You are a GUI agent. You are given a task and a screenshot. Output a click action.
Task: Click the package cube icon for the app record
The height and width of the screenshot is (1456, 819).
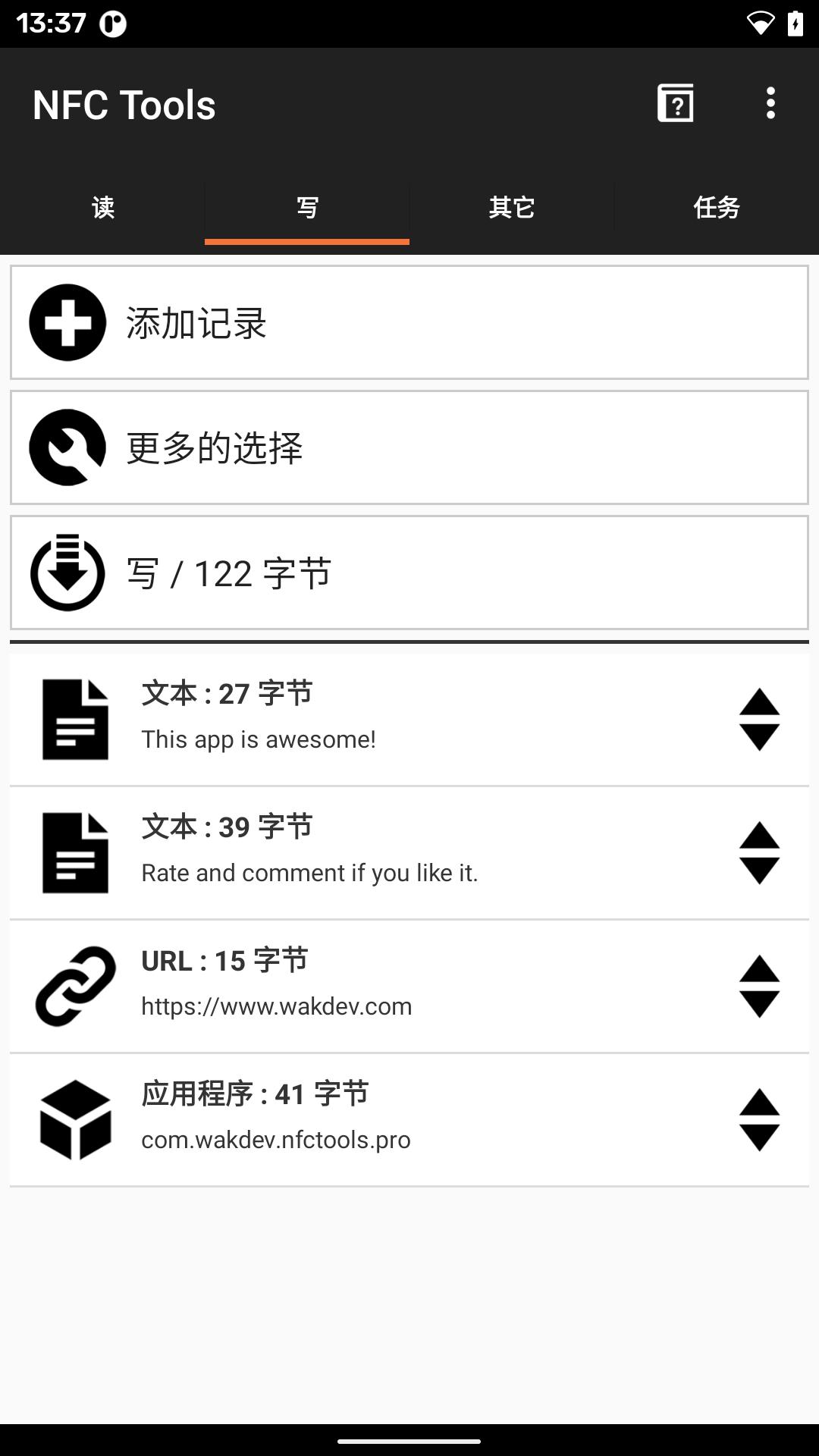point(75,1119)
